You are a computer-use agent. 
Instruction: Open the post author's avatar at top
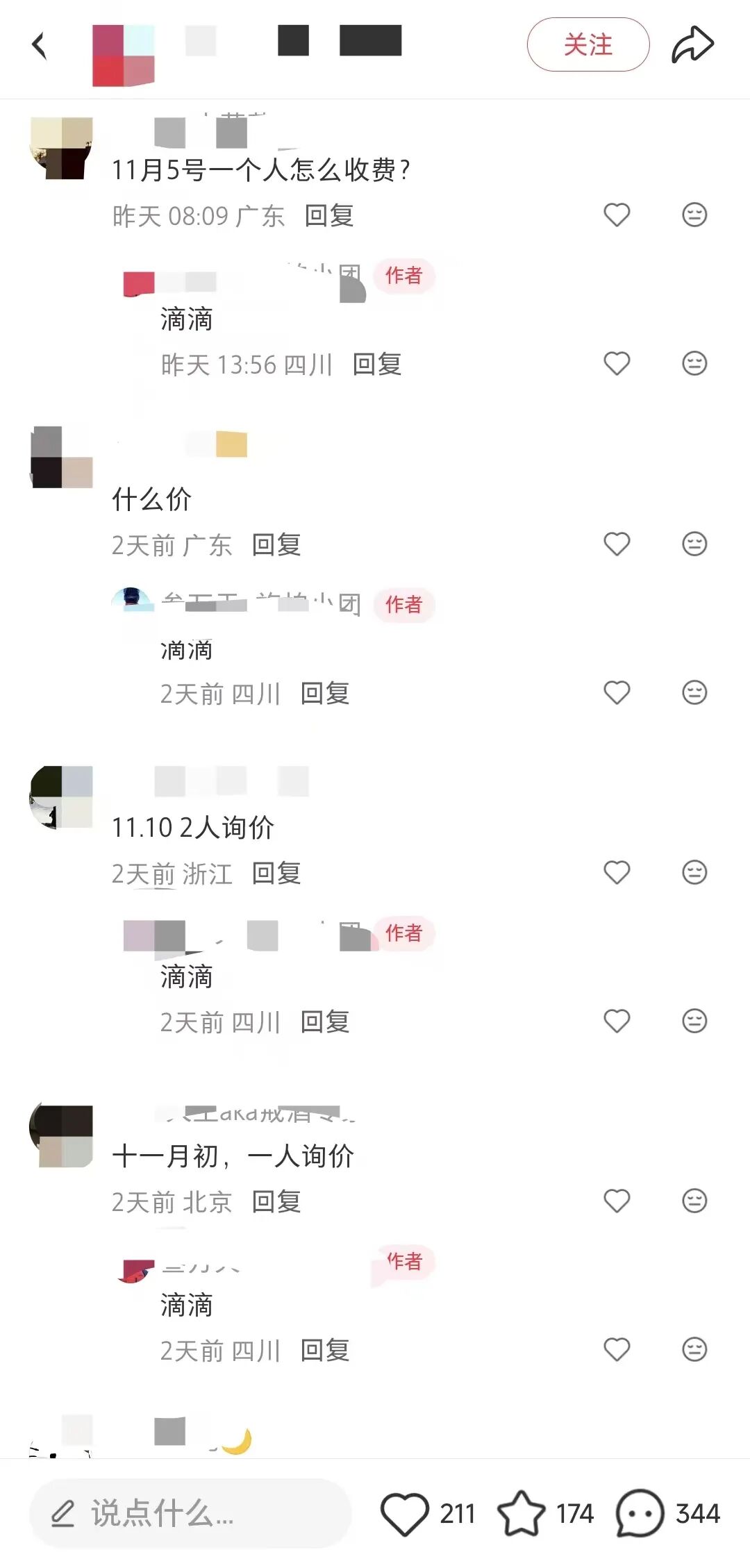(123, 56)
